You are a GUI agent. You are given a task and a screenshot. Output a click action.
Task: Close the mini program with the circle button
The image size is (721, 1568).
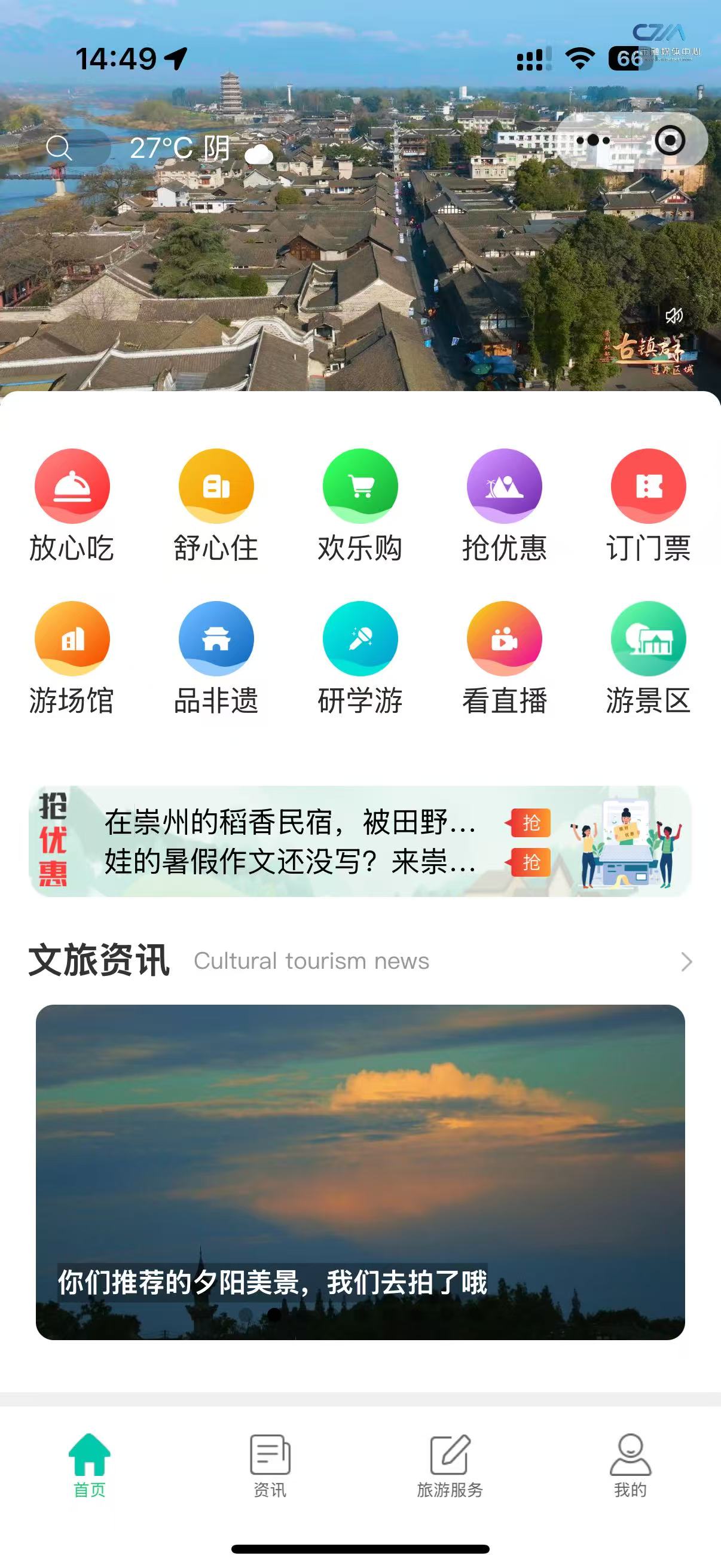pos(670,141)
